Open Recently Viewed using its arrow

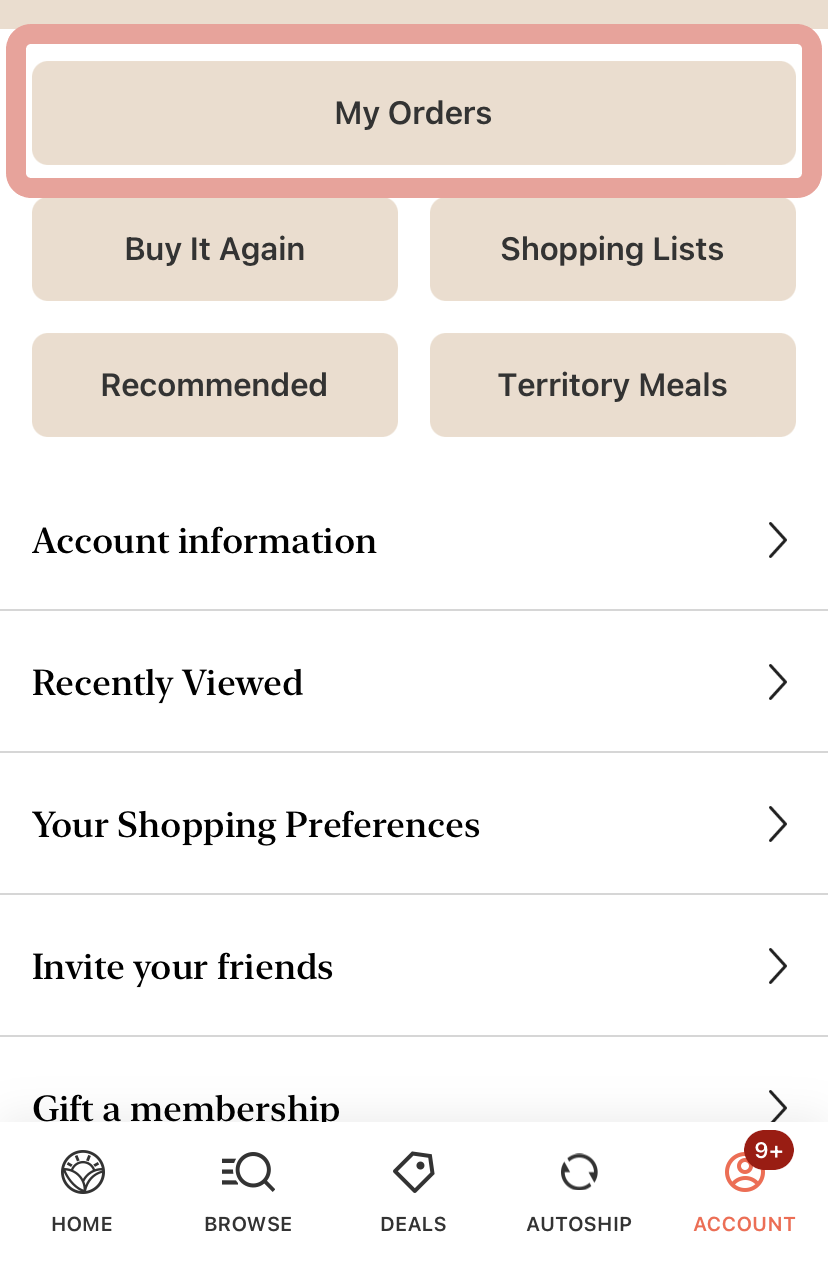point(778,682)
